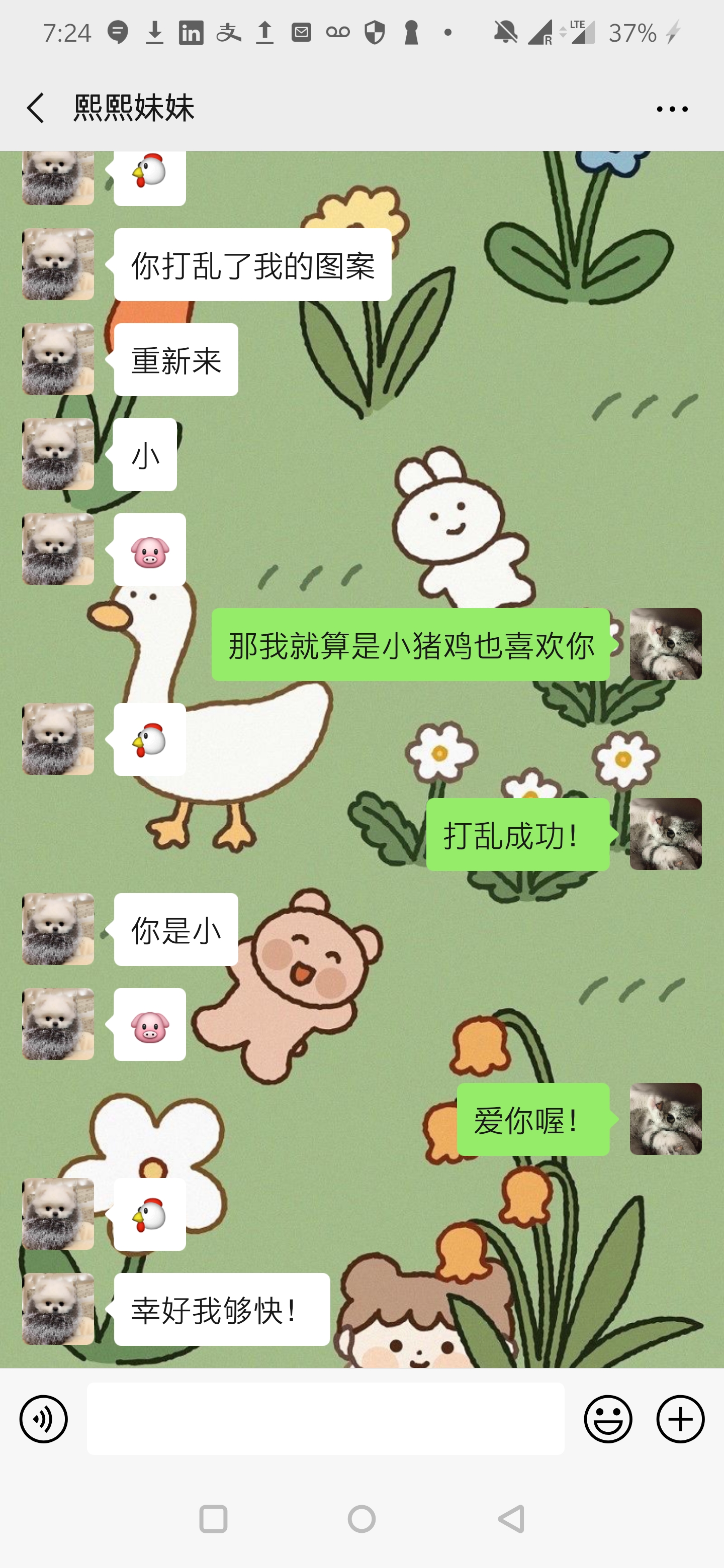
Task: Open the plus attachments menu
Action: tap(680, 1419)
